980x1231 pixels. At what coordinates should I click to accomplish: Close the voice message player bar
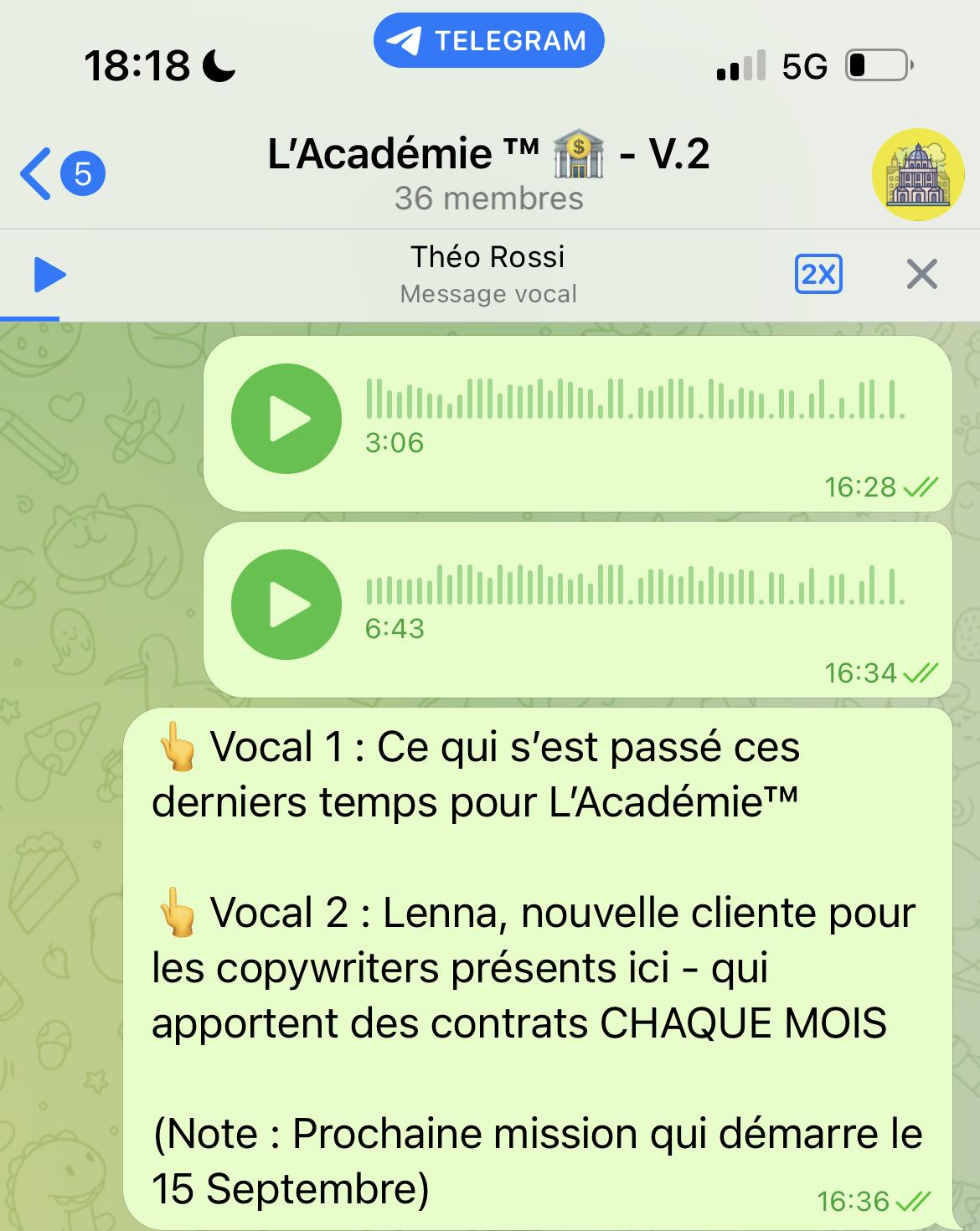(921, 274)
